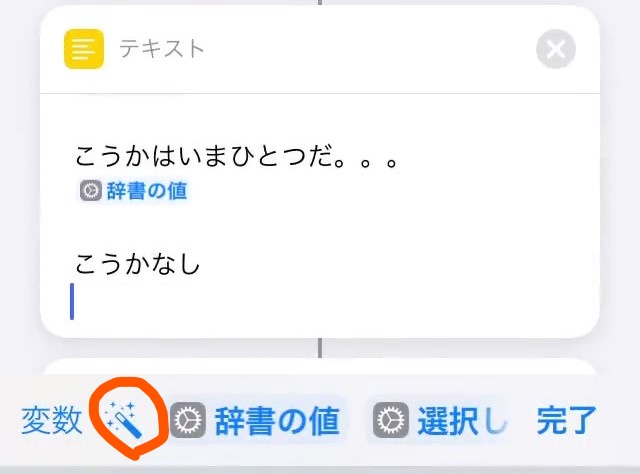Tap the magic wand variable icon

click(124, 420)
